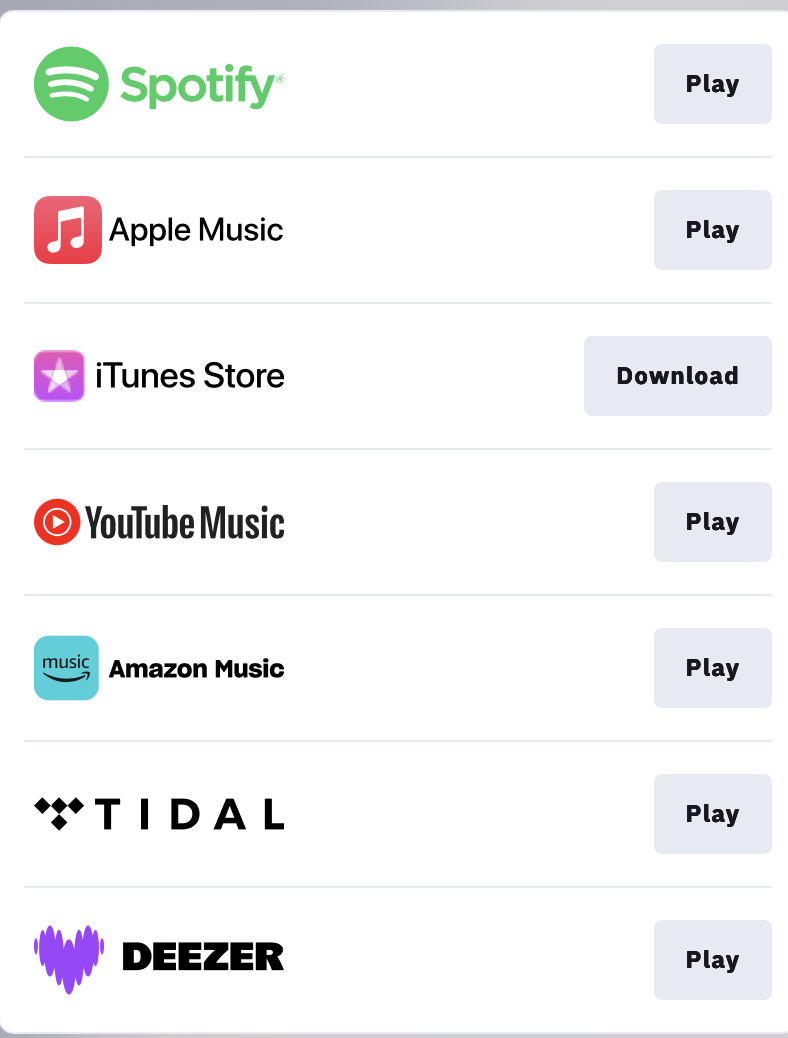Tap Play next to Spotify
The width and height of the screenshot is (788, 1038).
coord(712,84)
